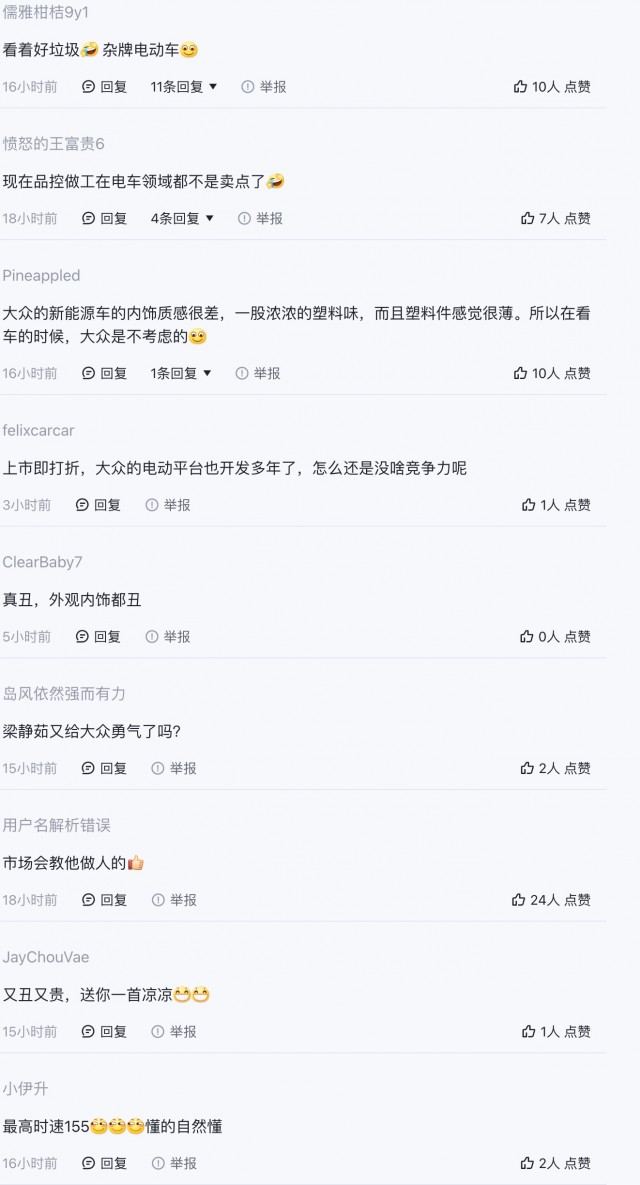The width and height of the screenshot is (640, 1185).
Task: Reply to 用户名解析错误's comment
Action: tap(104, 900)
